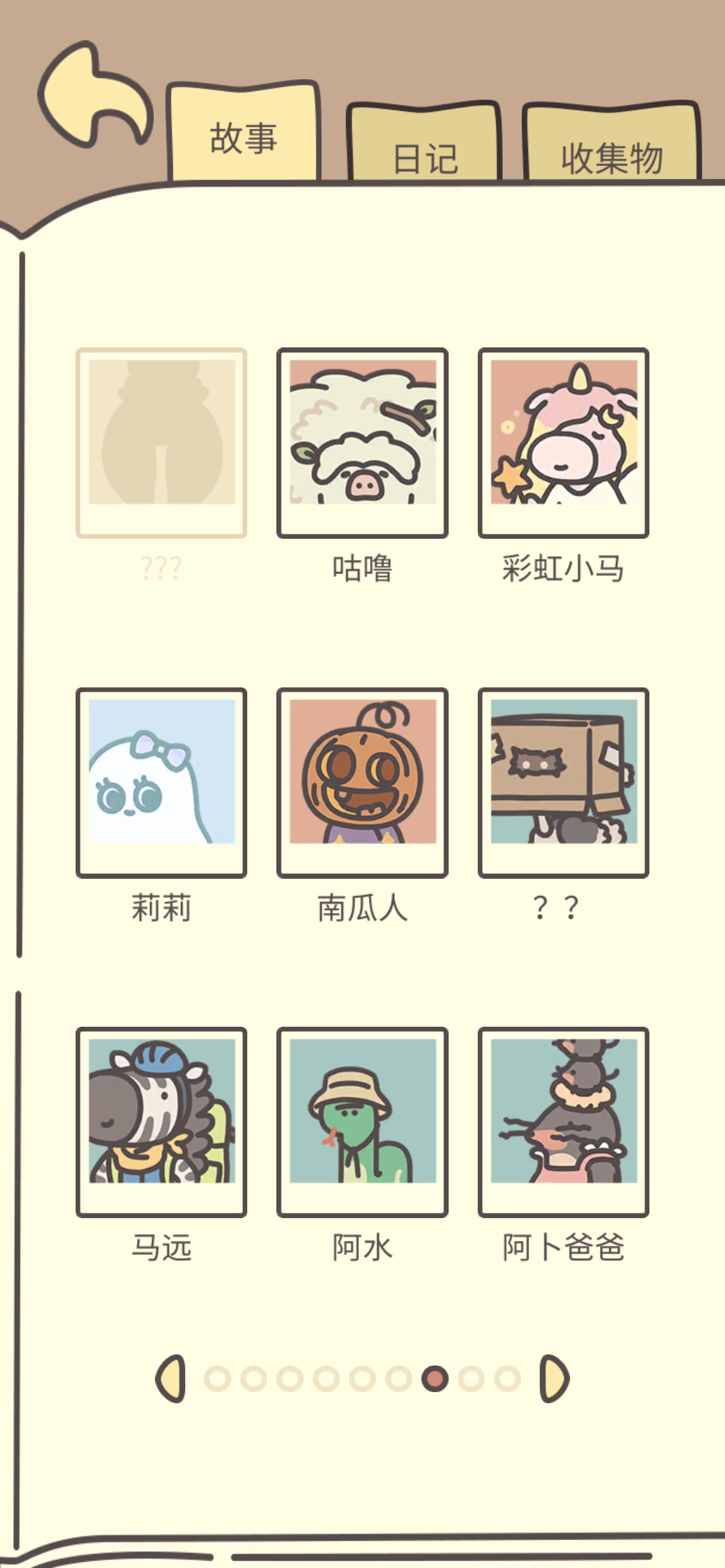Go to the next page of stories
This screenshot has height=1568, width=725.
pos(553,1378)
